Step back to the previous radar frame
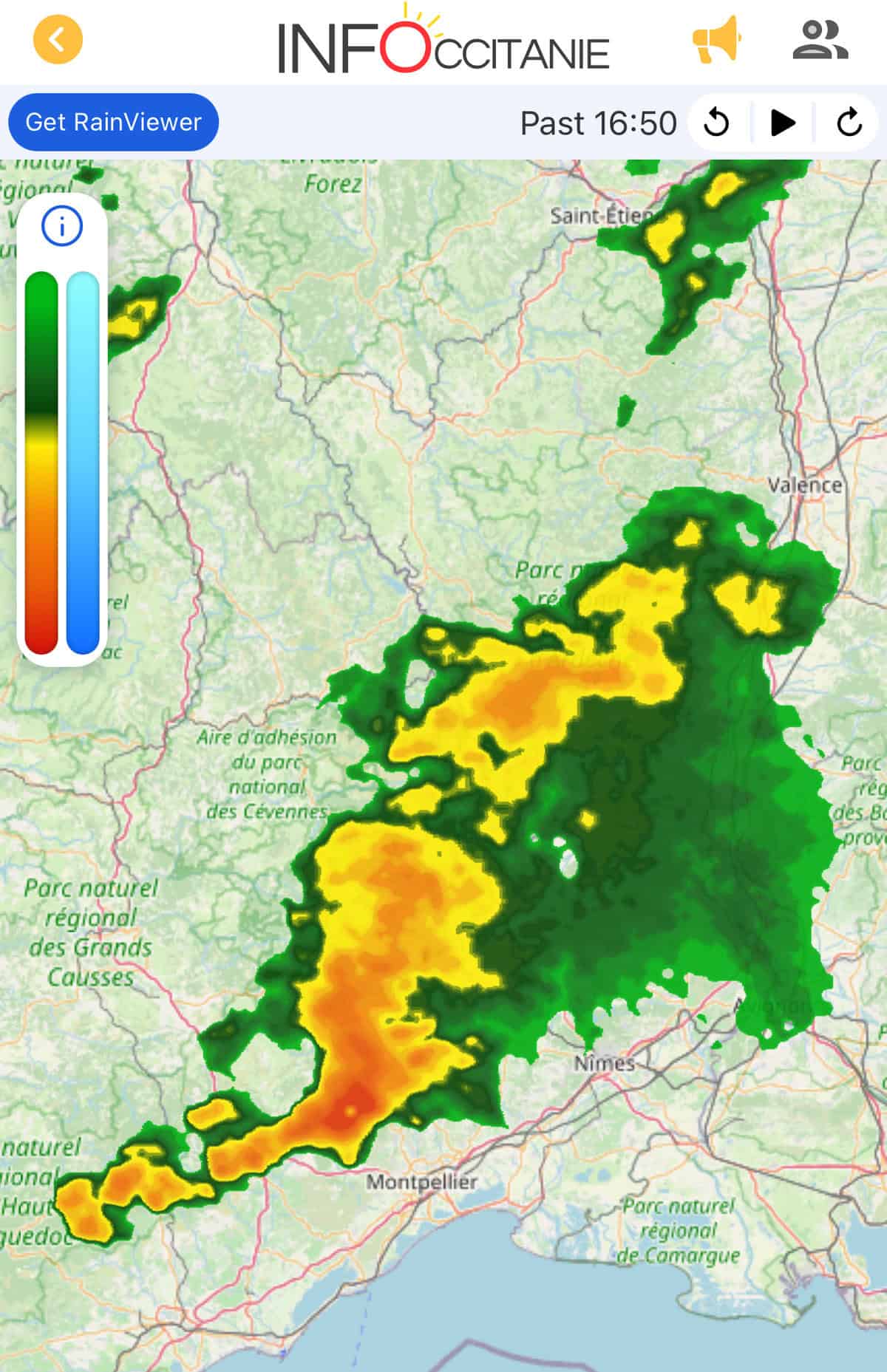Viewport: 887px width, 1372px height. pos(716,123)
